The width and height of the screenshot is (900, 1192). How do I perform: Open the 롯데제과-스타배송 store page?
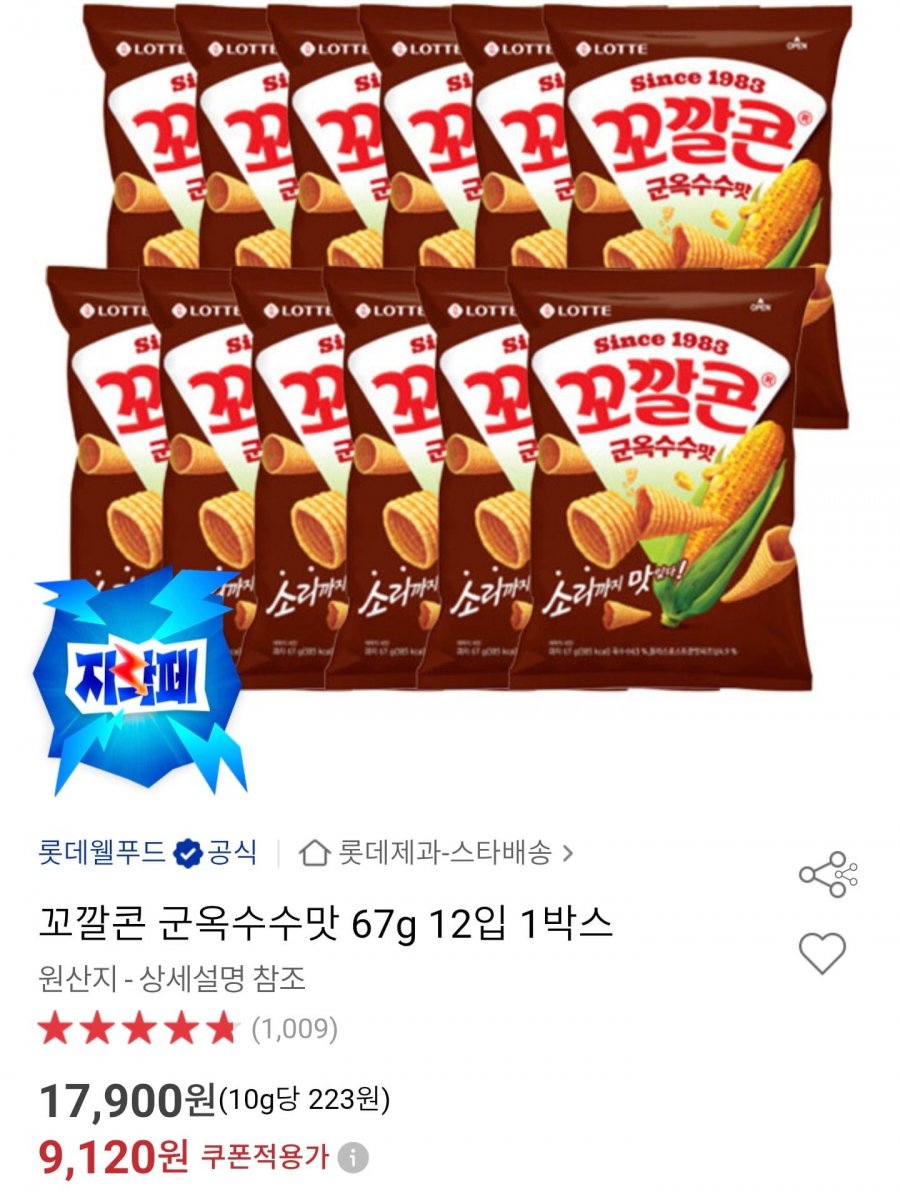438,853
